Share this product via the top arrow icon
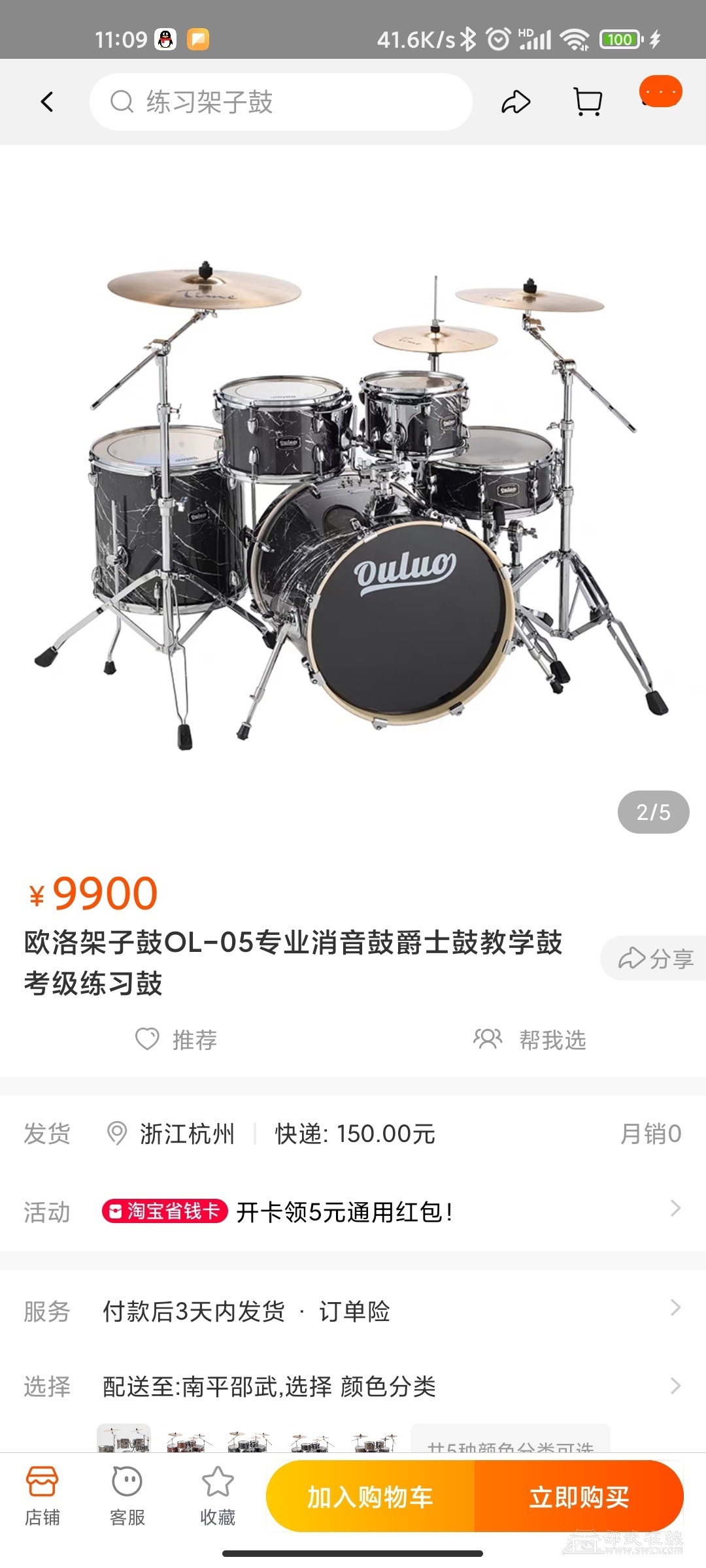706x1568 pixels. coord(516,102)
